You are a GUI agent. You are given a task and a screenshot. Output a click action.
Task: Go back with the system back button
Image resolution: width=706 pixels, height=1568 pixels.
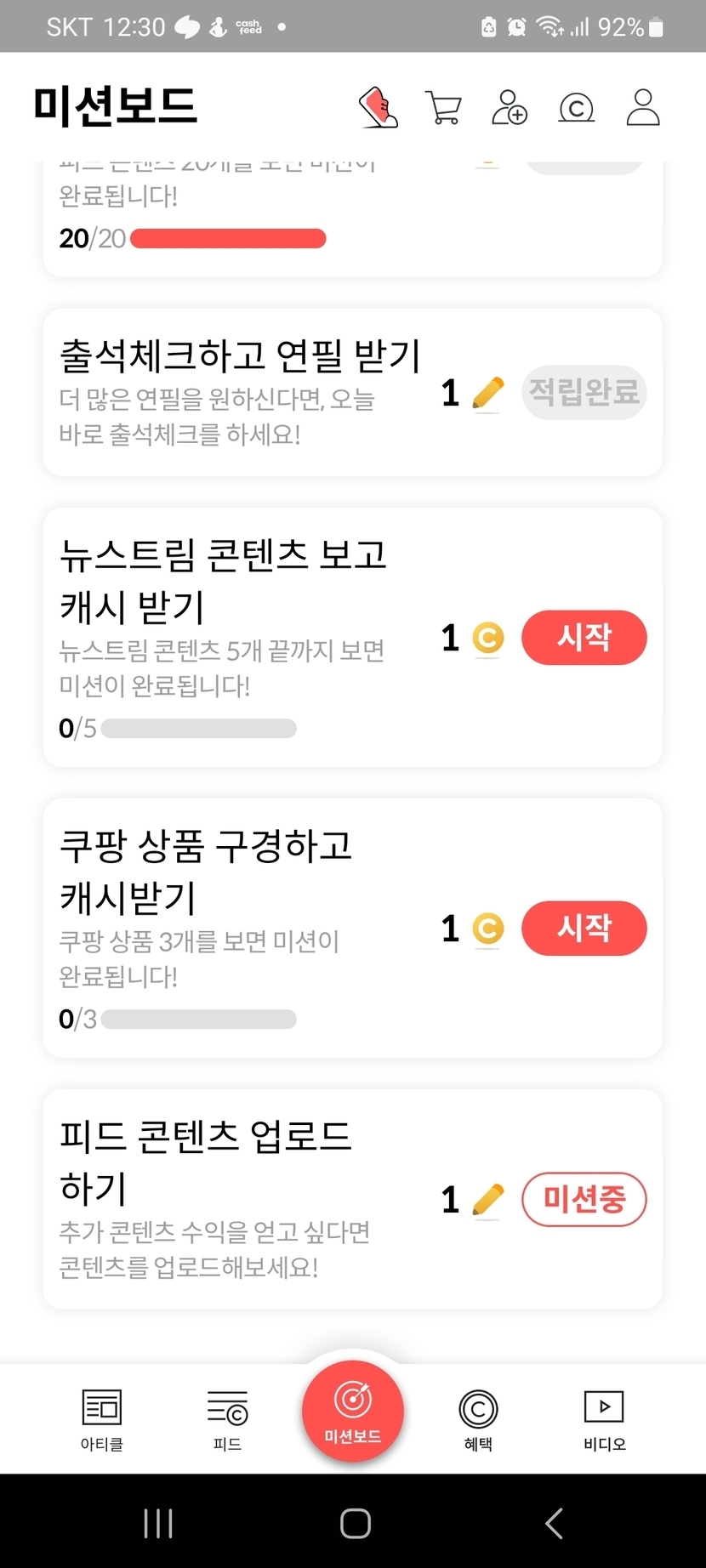coord(554,1523)
